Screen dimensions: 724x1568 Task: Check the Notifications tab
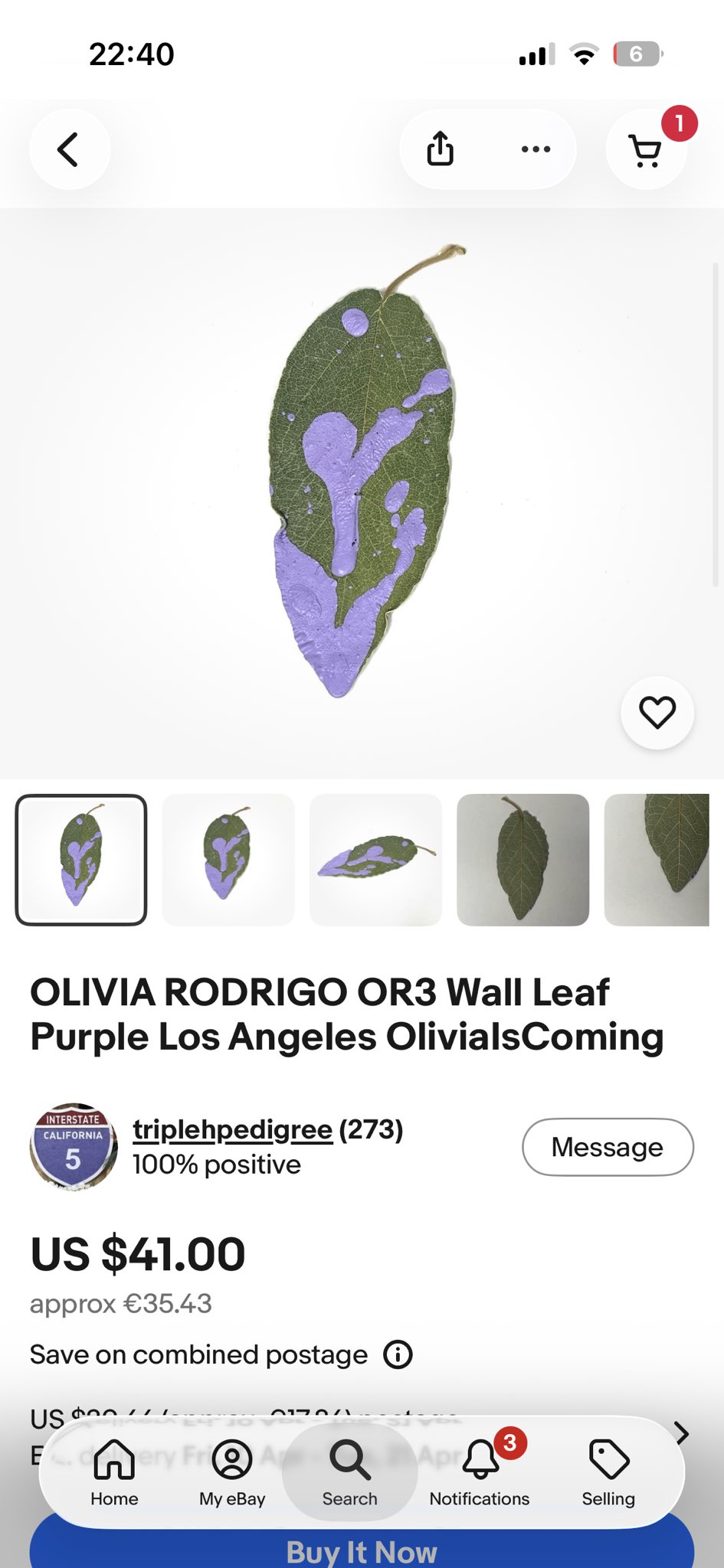click(x=480, y=1472)
